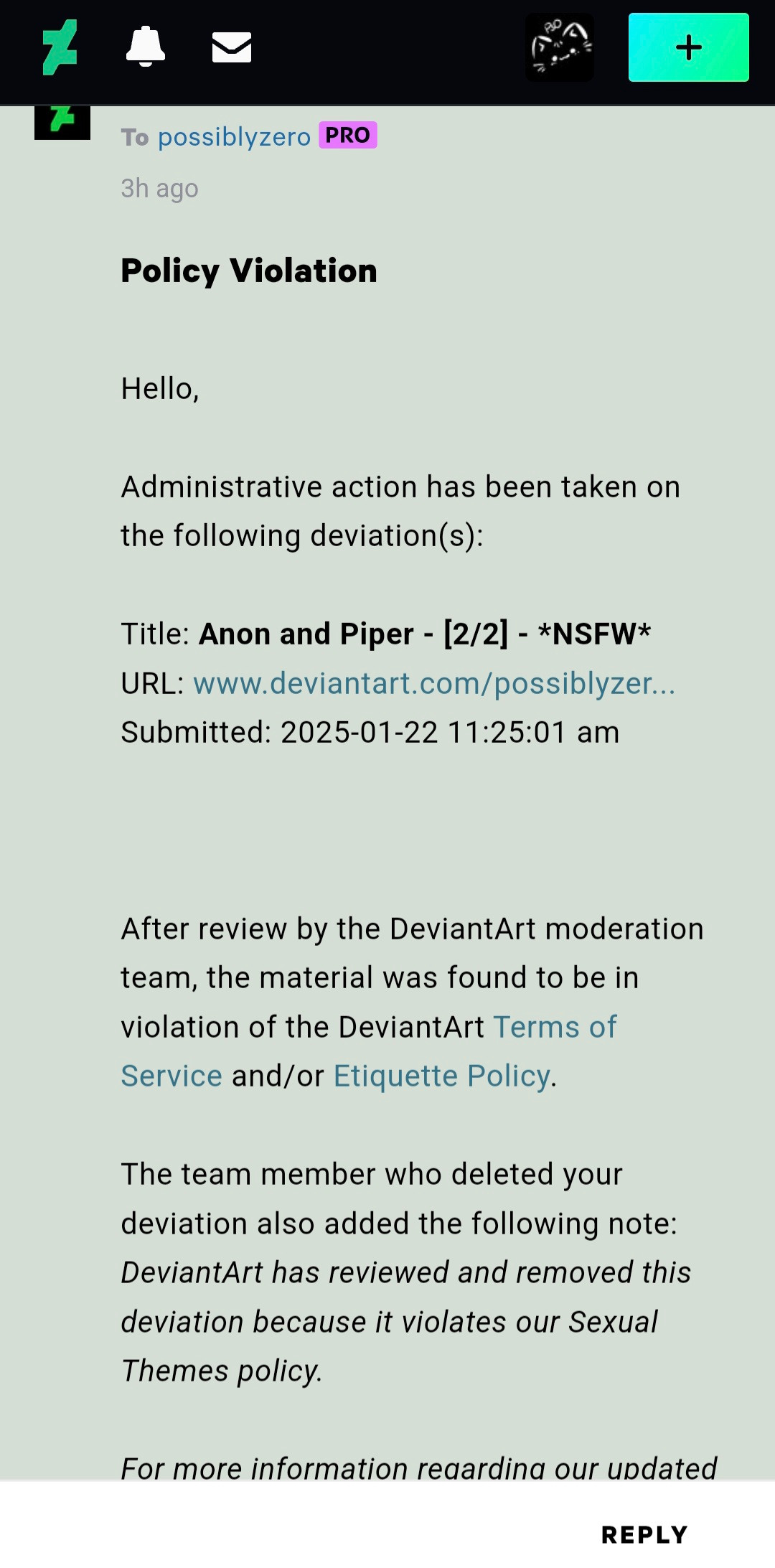Open the notifications bell
The image size is (775, 1568).
(146, 47)
